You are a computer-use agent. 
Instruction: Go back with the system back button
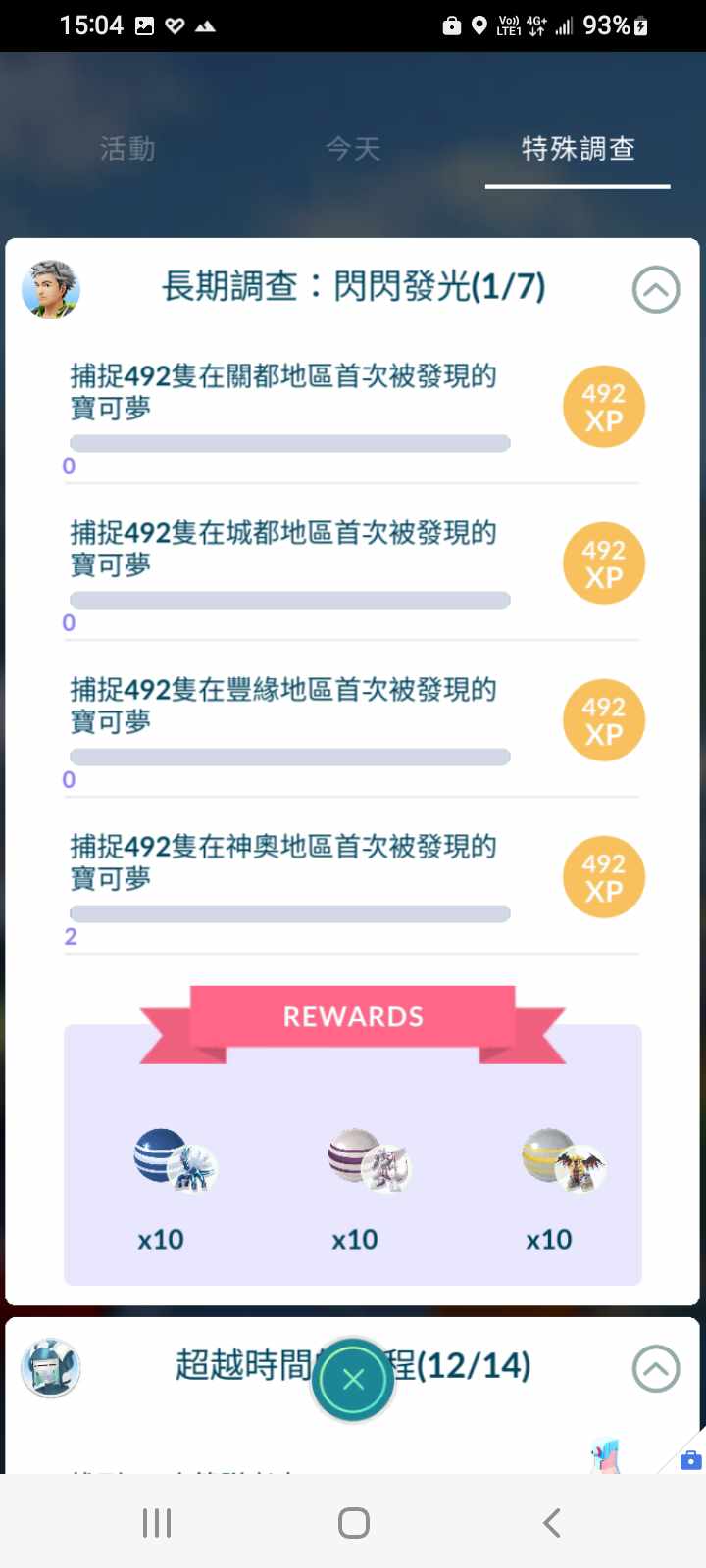552,1522
